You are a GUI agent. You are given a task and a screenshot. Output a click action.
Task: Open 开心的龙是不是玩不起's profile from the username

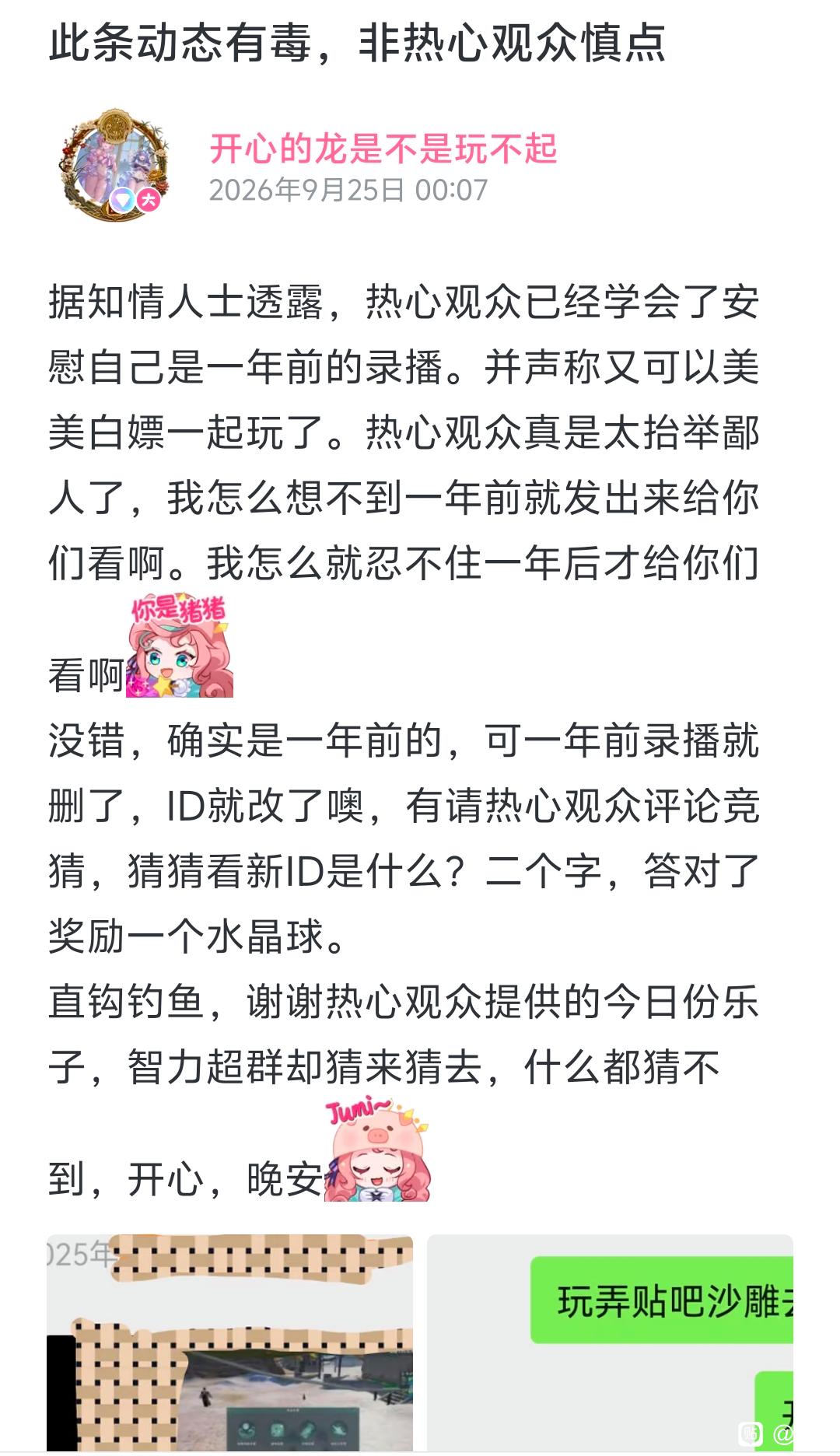tap(383, 148)
